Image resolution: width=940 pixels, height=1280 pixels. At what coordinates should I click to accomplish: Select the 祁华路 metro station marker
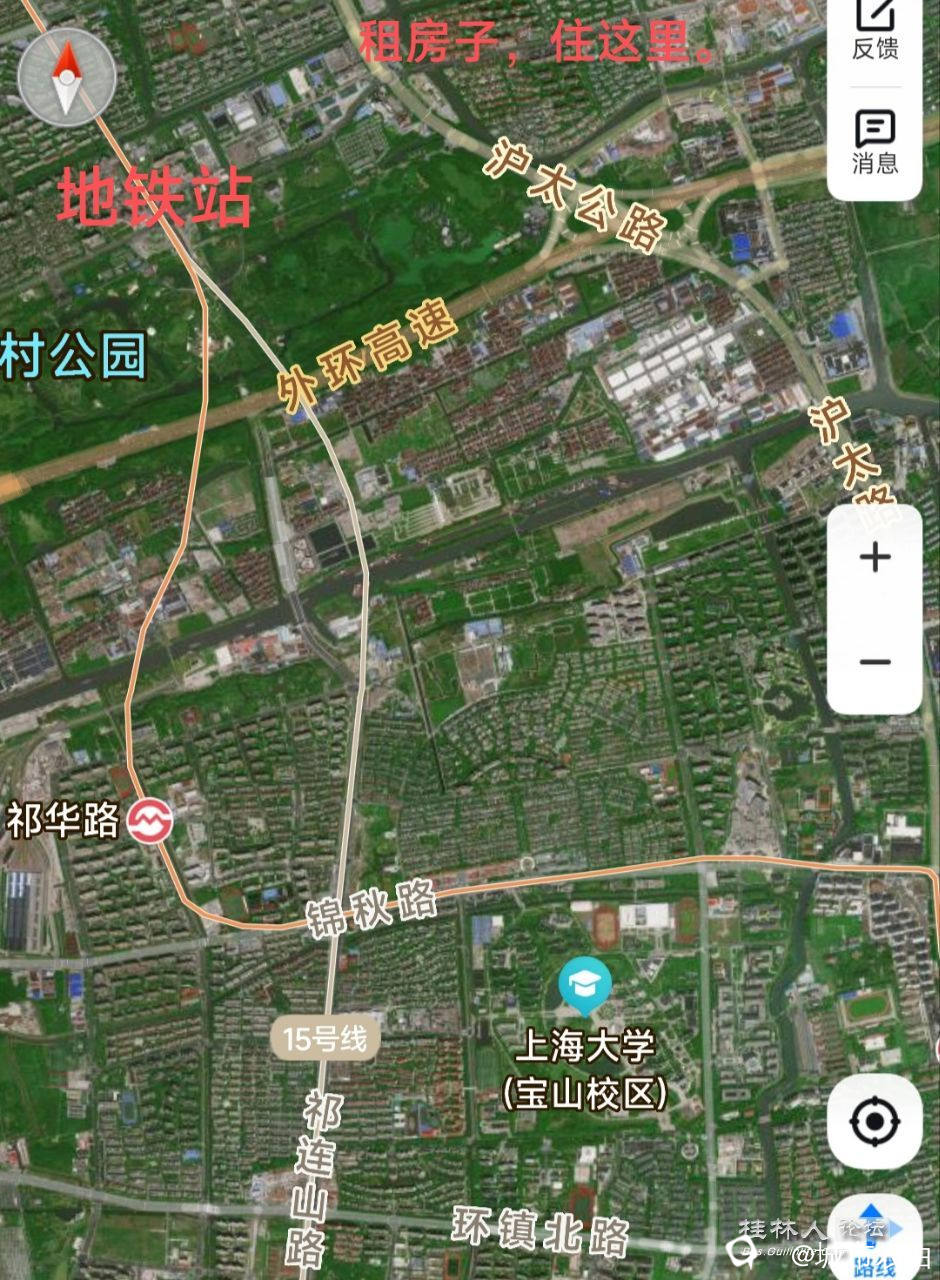coord(151,821)
